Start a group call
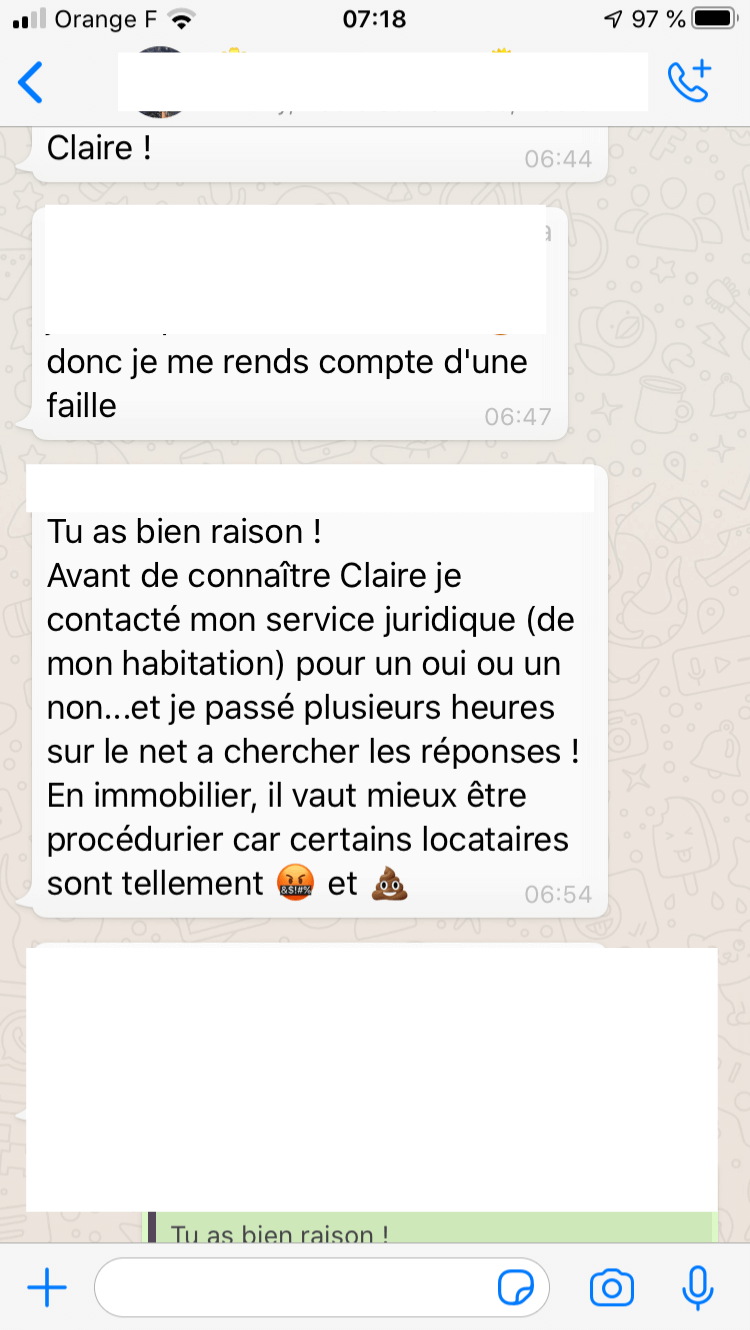This screenshot has height=1330, width=750. (x=688, y=82)
